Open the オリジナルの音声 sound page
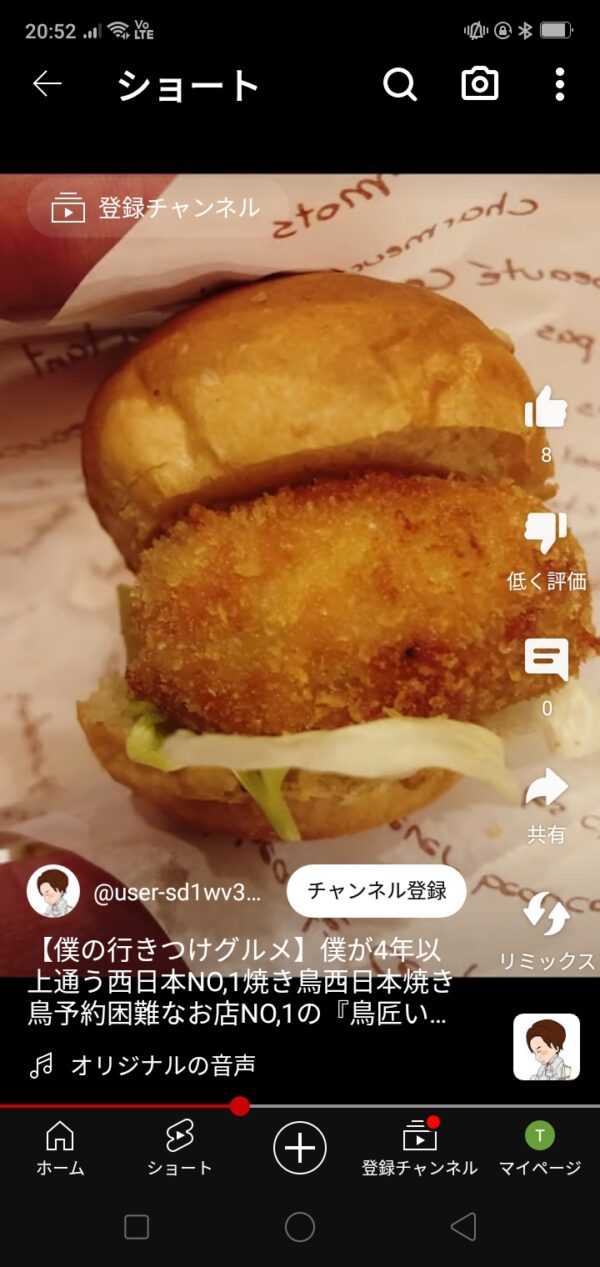 [162, 1066]
